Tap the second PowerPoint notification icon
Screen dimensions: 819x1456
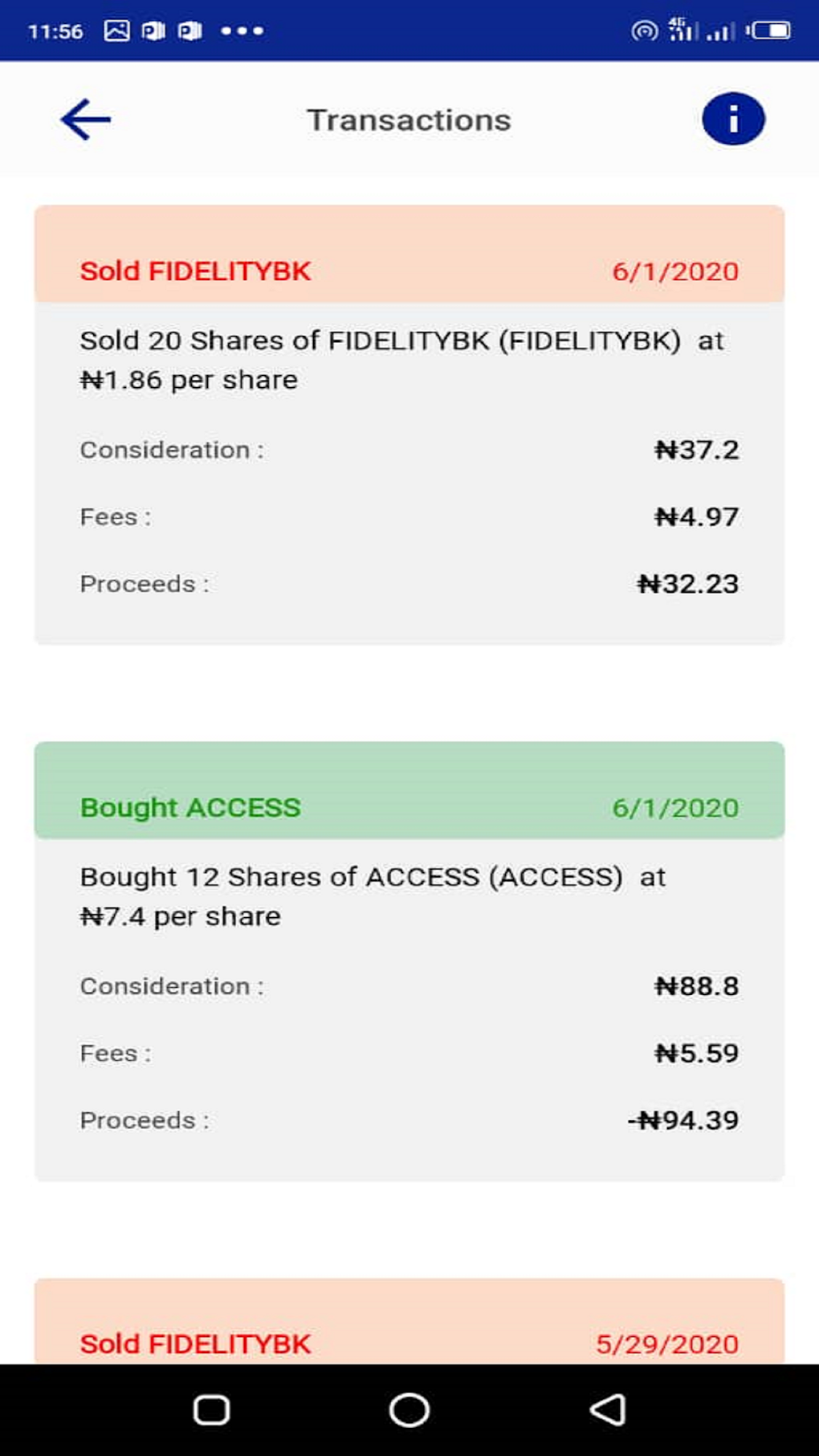click(194, 31)
